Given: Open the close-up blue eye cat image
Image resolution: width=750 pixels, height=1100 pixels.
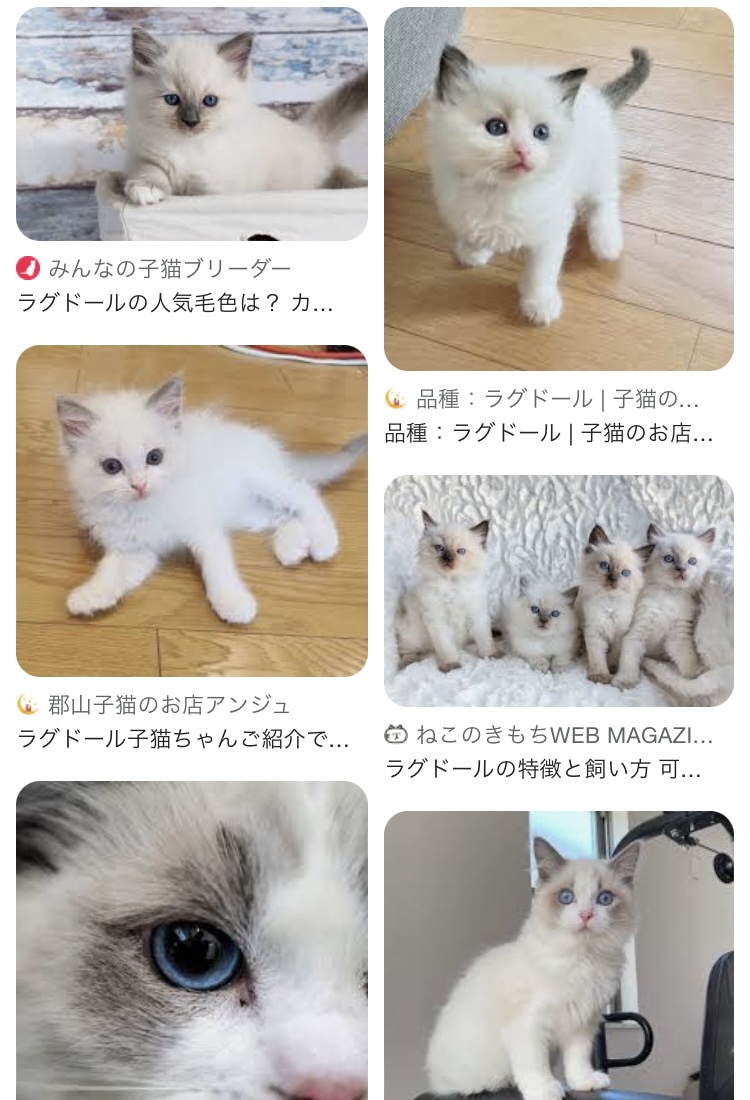Looking at the screenshot, I should pyautogui.click(x=191, y=940).
